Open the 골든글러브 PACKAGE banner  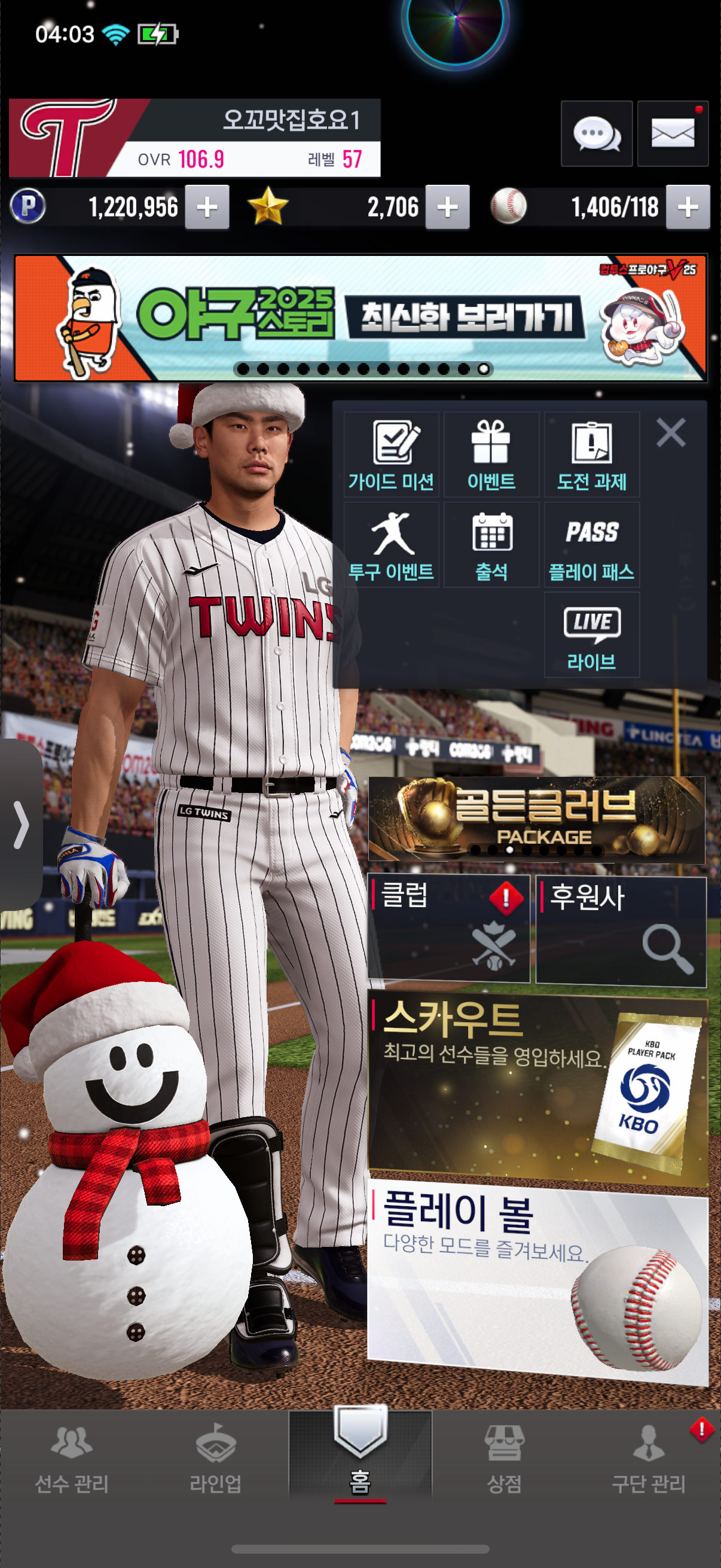(536, 819)
